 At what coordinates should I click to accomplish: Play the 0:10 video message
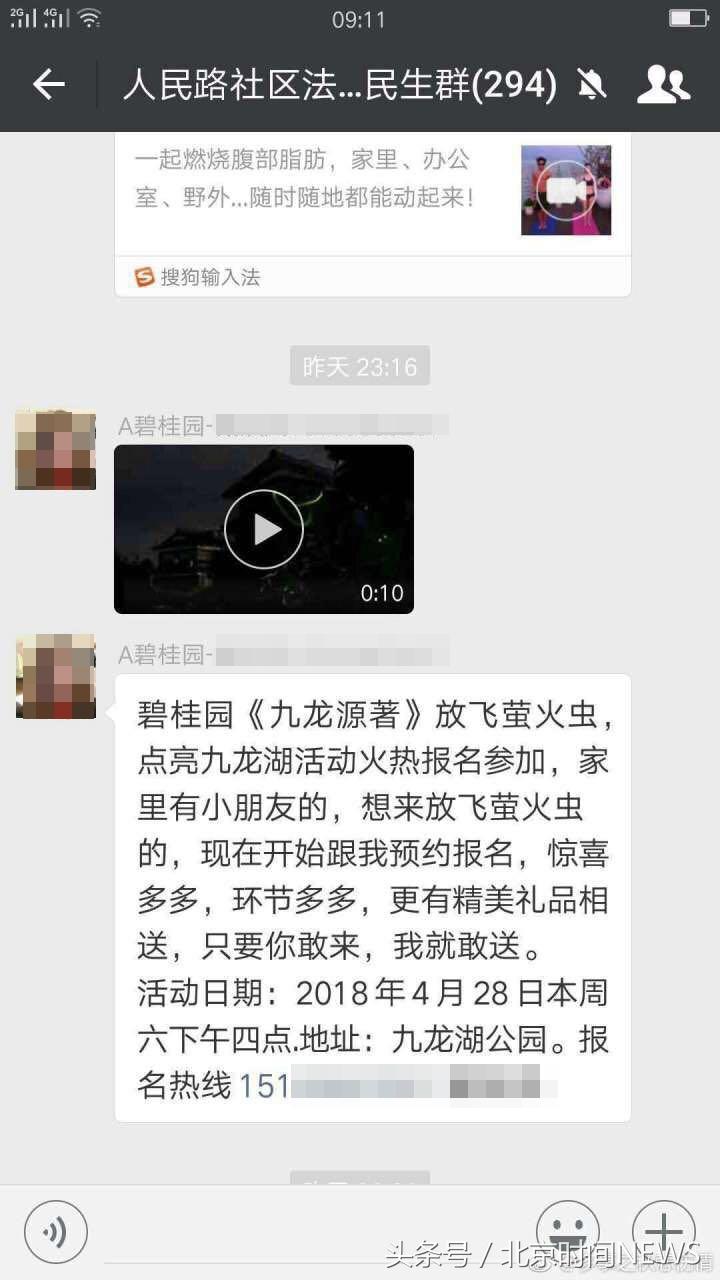tap(264, 529)
